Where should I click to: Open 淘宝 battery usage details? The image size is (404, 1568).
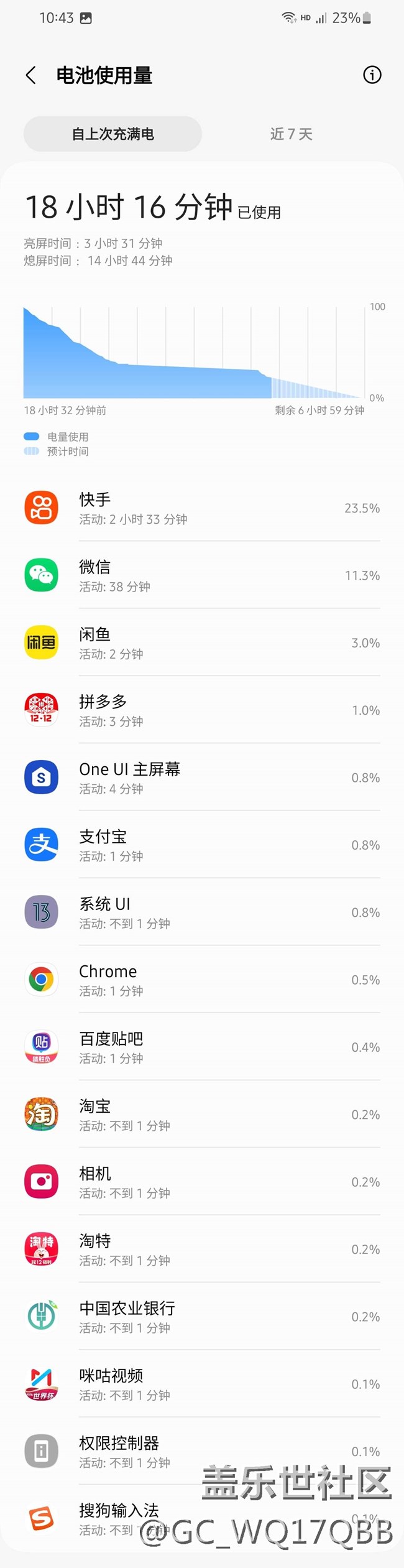pyautogui.click(x=202, y=1115)
